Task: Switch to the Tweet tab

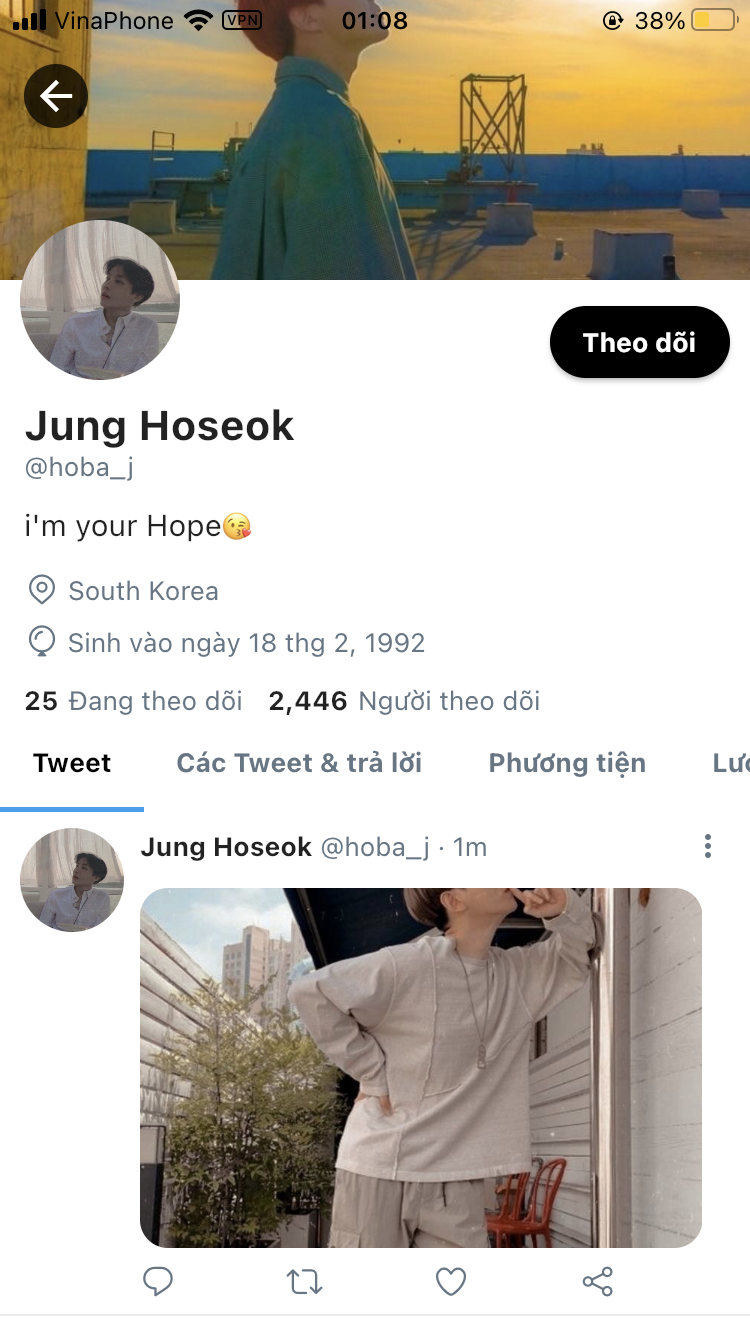Action: click(72, 764)
